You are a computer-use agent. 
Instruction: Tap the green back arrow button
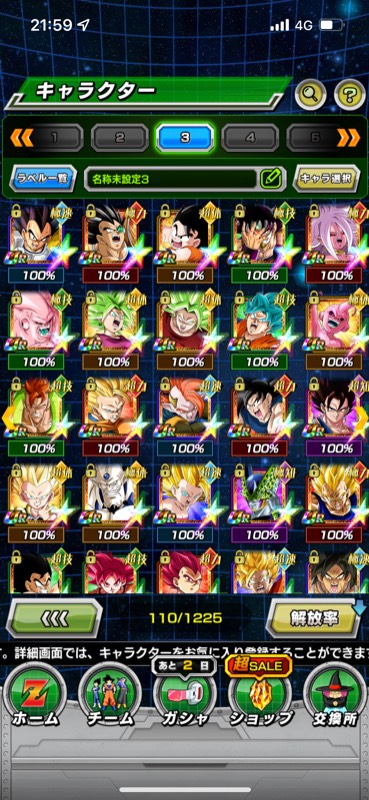pyautogui.click(x=54, y=618)
